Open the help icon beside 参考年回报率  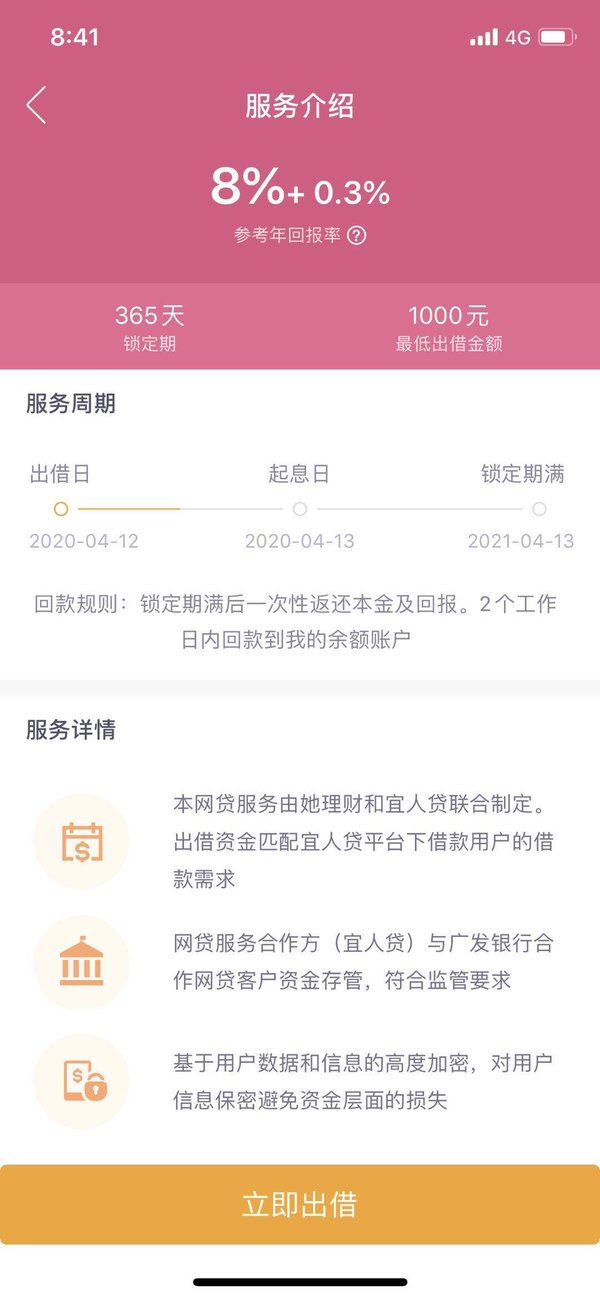[x=357, y=236]
